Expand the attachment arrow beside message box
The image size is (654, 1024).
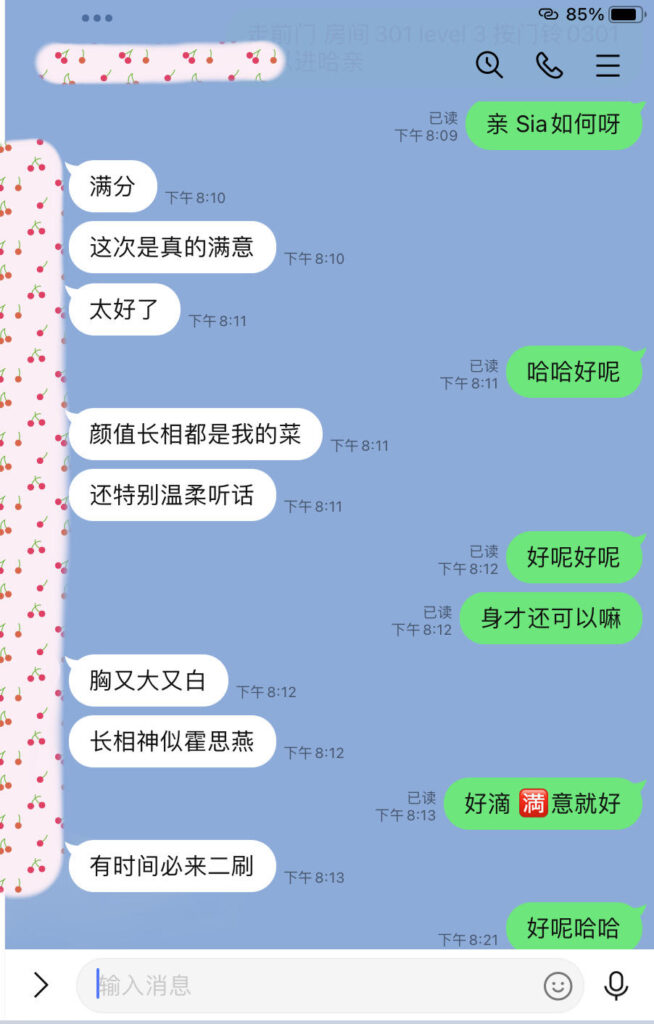click(41, 985)
